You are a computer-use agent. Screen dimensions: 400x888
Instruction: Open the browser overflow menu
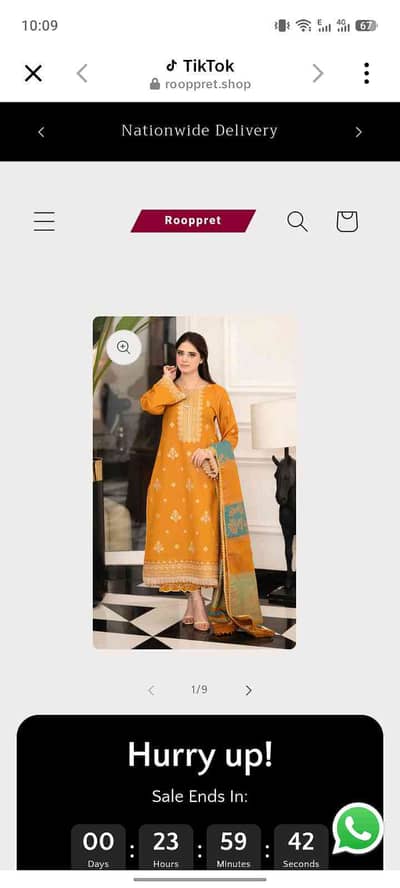point(367,73)
